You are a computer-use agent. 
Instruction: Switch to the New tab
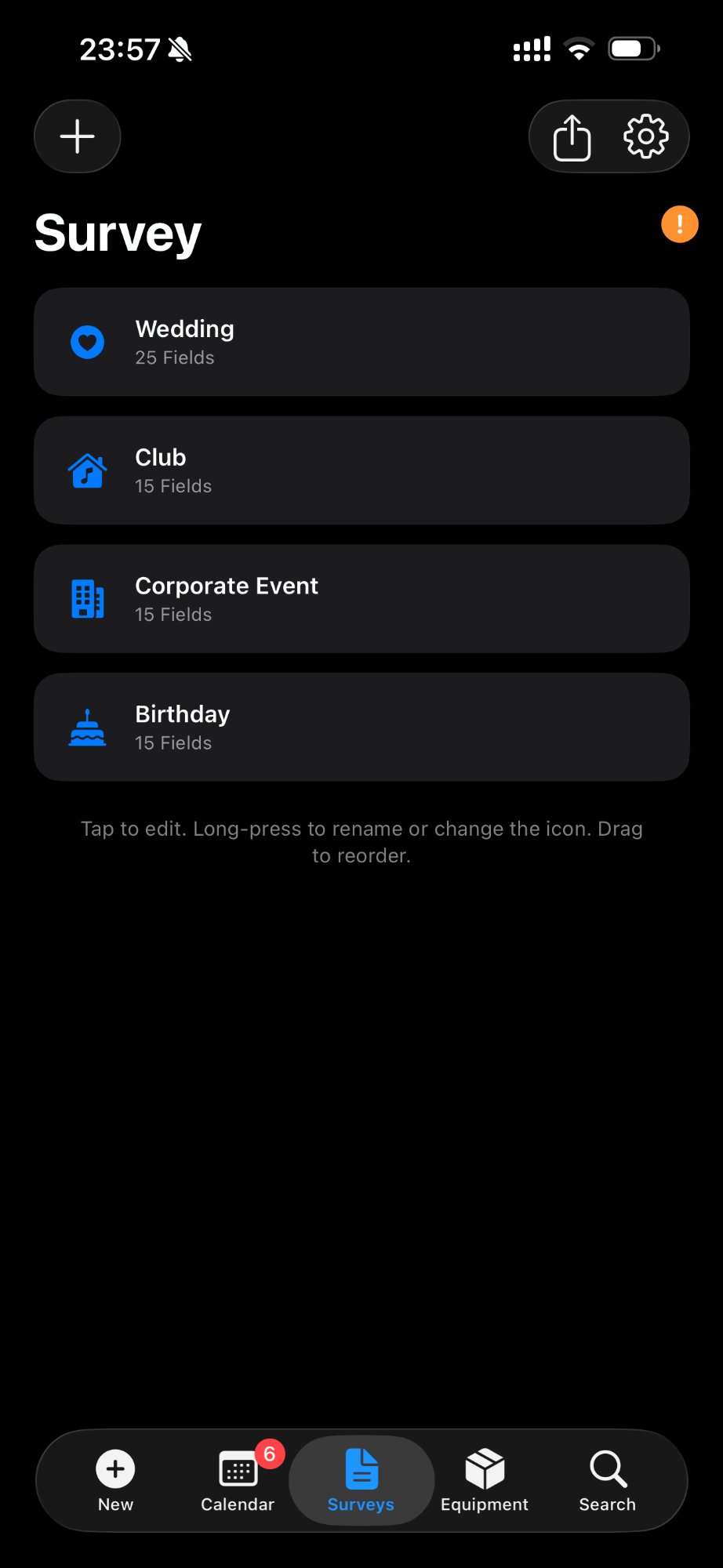(x=115, y=1479)
